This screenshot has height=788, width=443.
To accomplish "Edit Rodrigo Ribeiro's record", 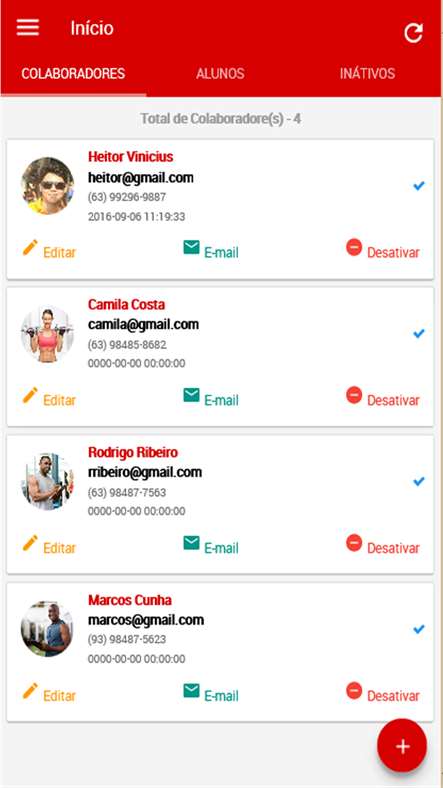I will click(49, 546).
